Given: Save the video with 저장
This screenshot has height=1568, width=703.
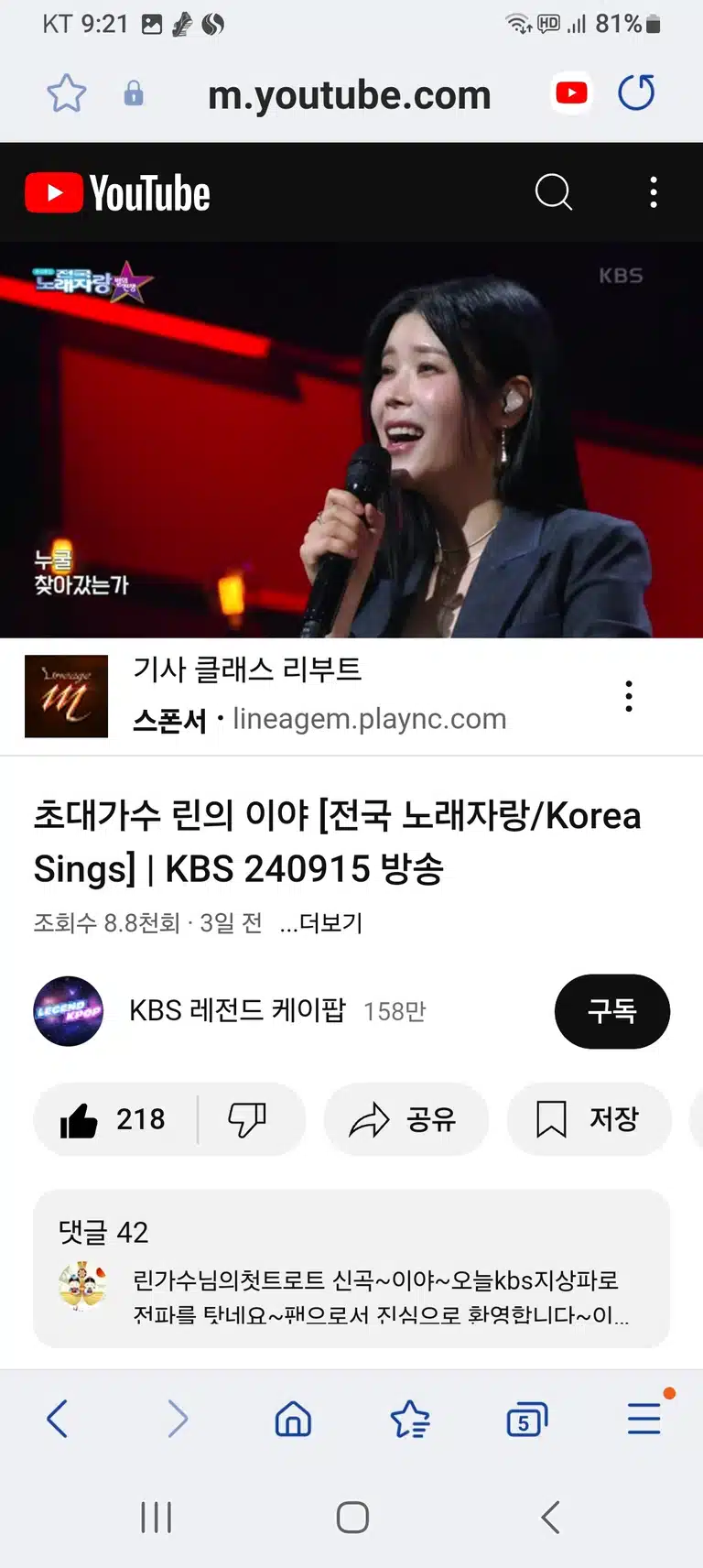Looking at the screenshot, I should [x=589, y=1119].
